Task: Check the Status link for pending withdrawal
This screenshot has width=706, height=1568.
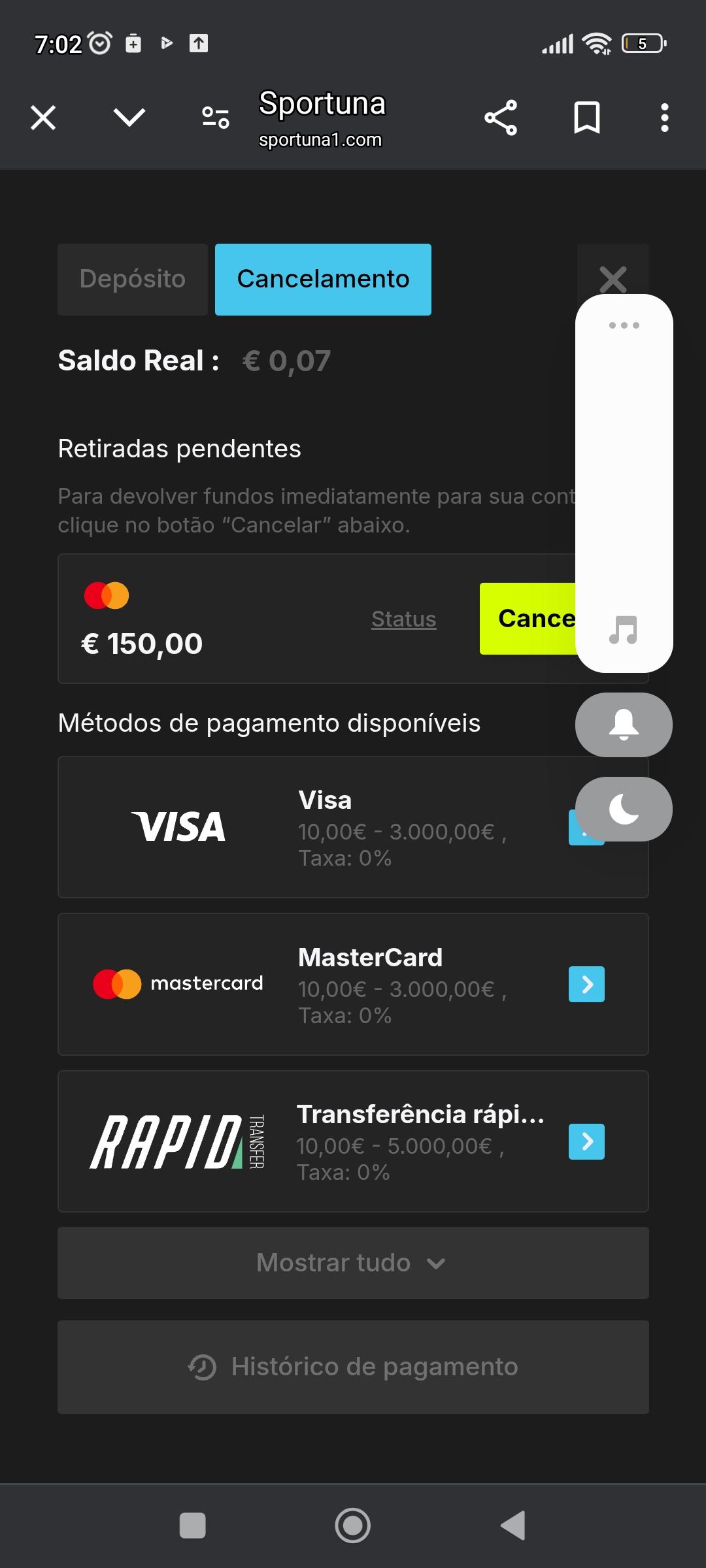Action: 403,619
